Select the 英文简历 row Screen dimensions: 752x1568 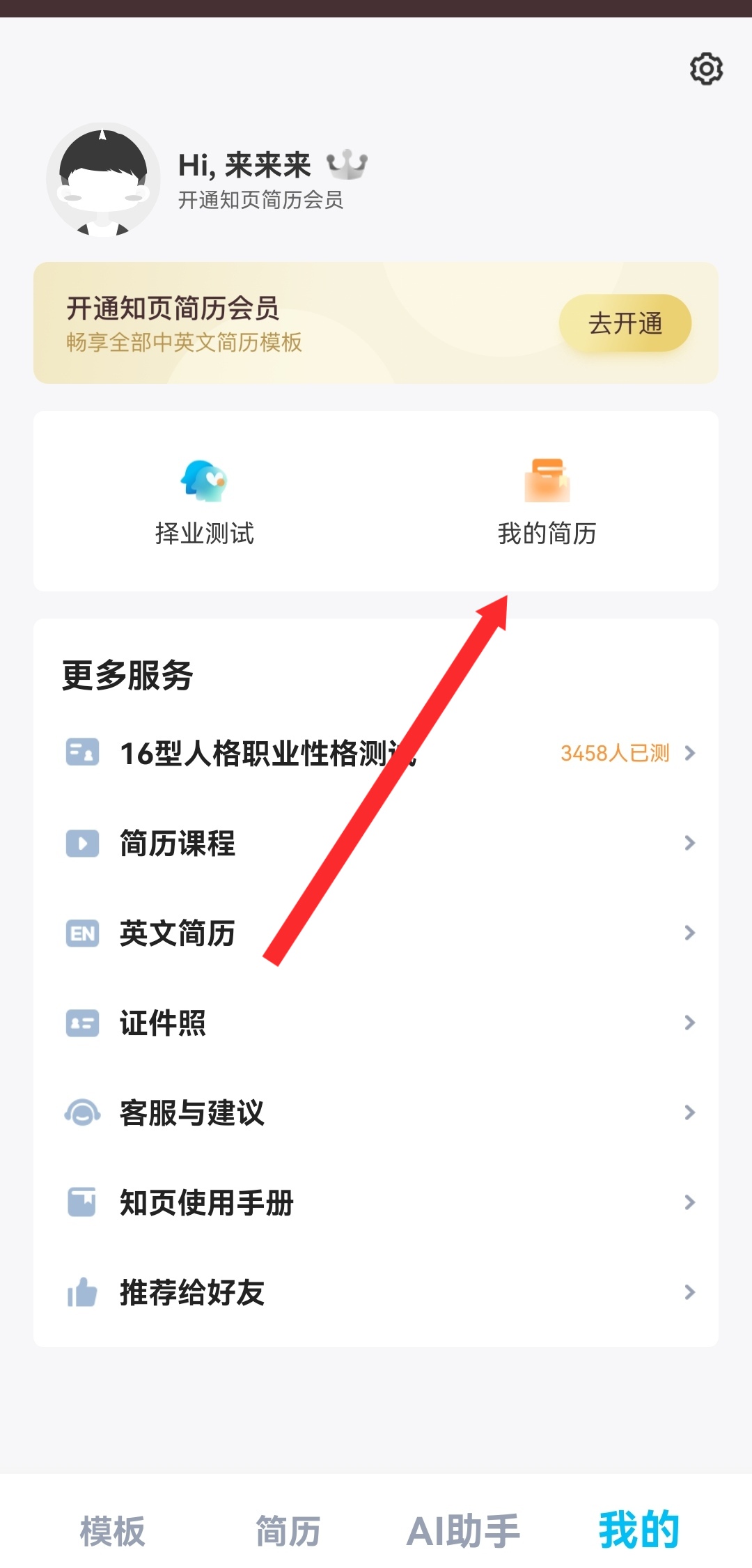pyautogui.click(x=376, y=933)
